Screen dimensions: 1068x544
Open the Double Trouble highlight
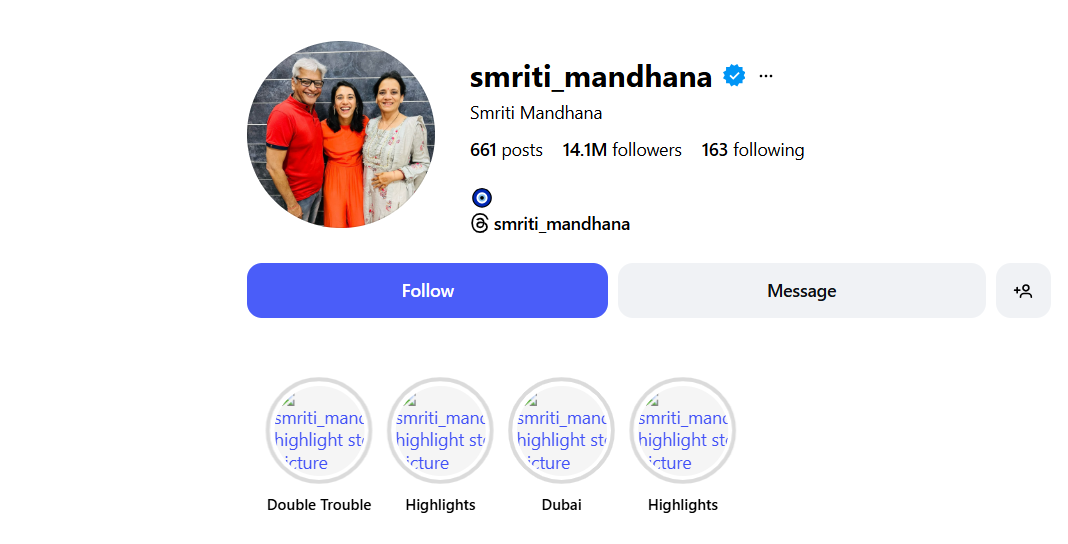pyautogui.click(x=319, y=431)
